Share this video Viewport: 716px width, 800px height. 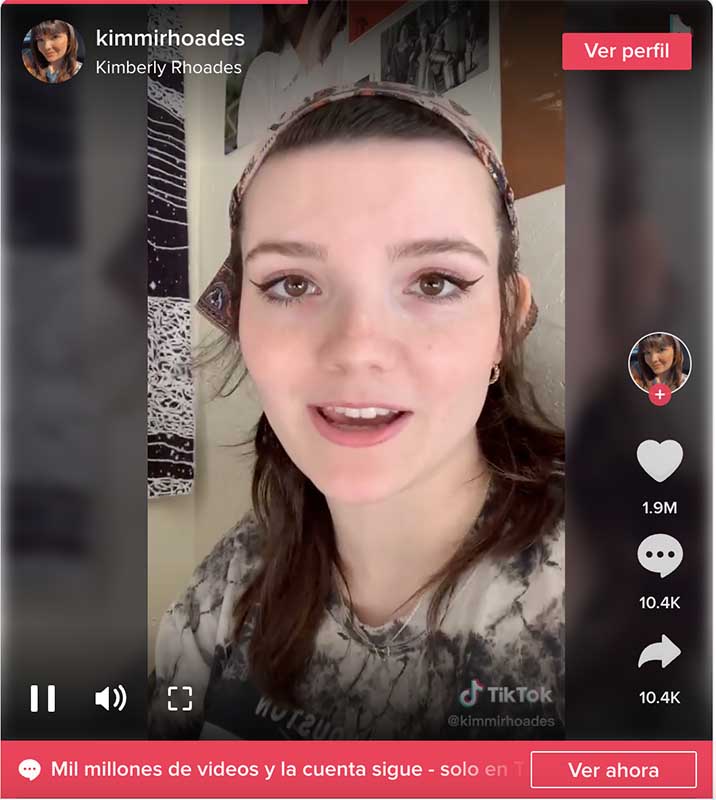tap(659, 653)
